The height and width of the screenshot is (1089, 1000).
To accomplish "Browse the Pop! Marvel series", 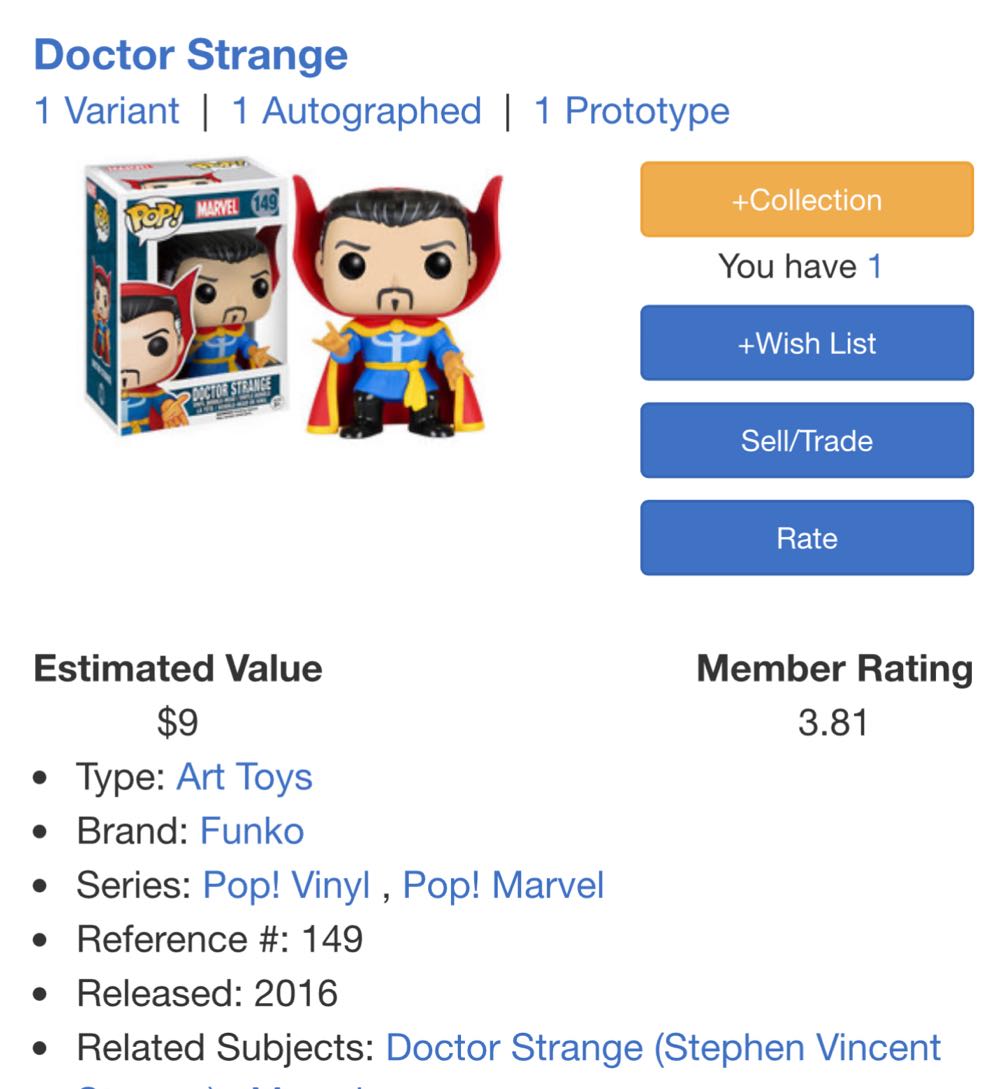I will click(x=505, y=885).
